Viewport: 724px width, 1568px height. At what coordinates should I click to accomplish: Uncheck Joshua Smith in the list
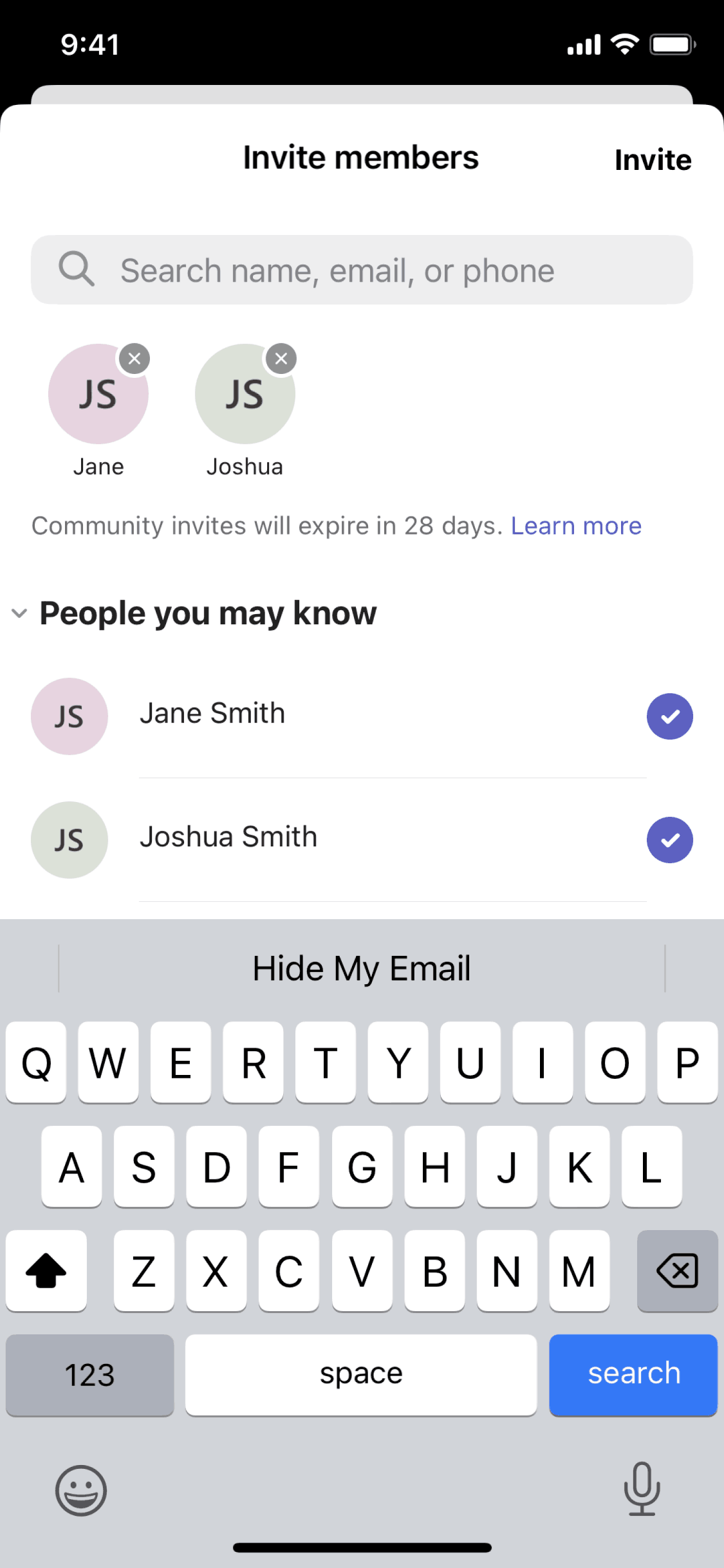pyautogui.click(x=669, y=840)
